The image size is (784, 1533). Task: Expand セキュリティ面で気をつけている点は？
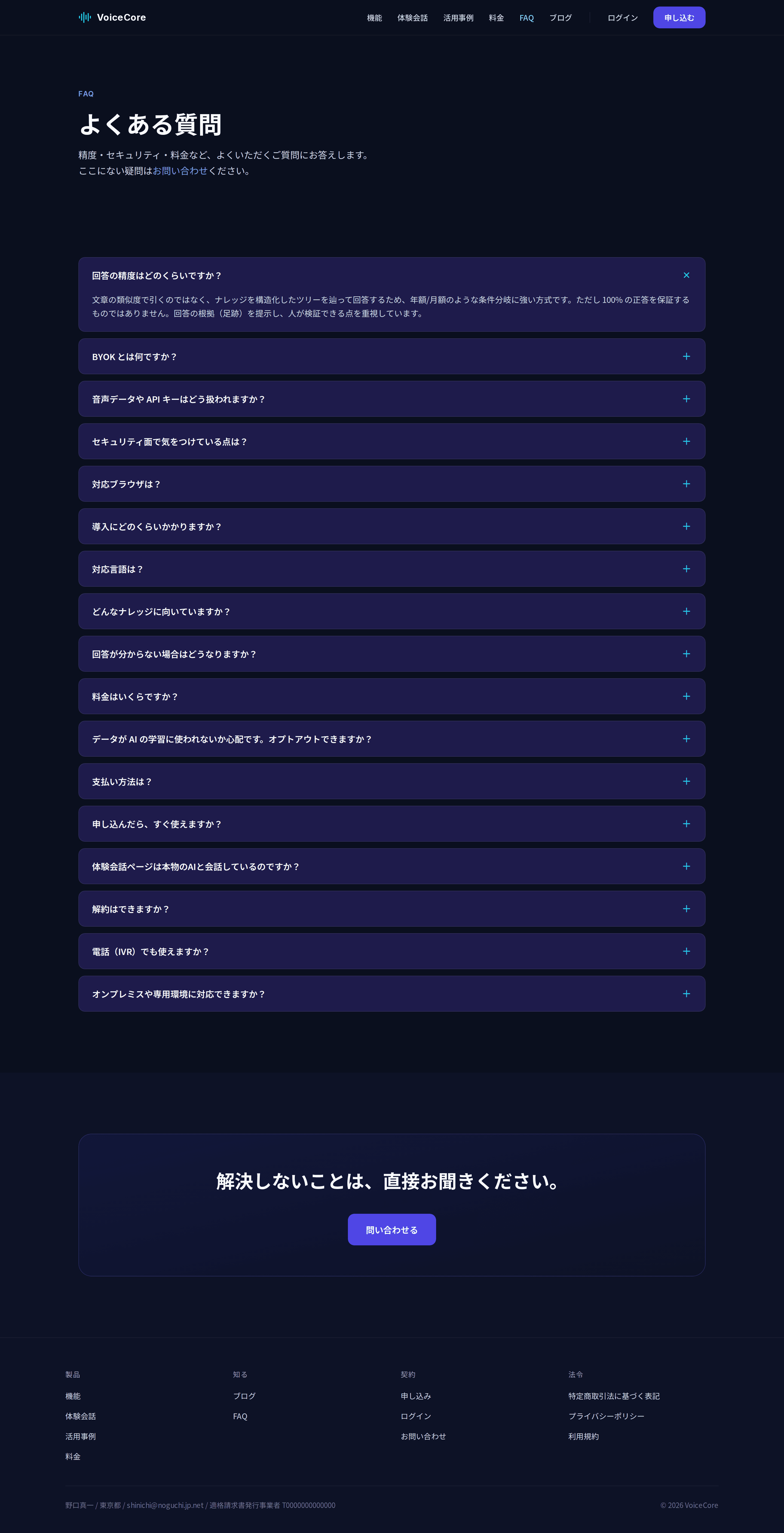(391, 442)
